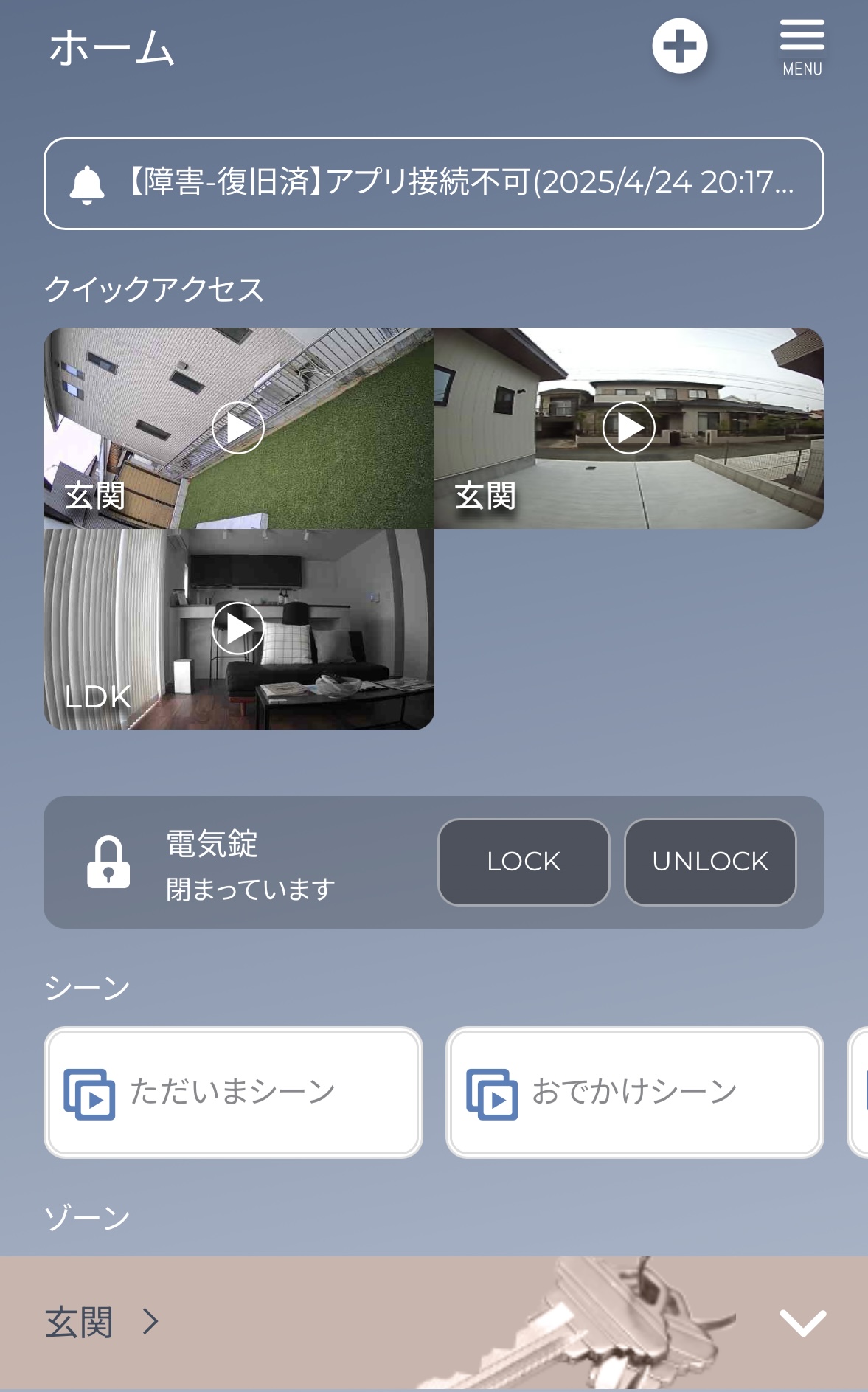Run the おでかけシーン scene
This screenshot has width=868, height=1392.
(634, 1092)
